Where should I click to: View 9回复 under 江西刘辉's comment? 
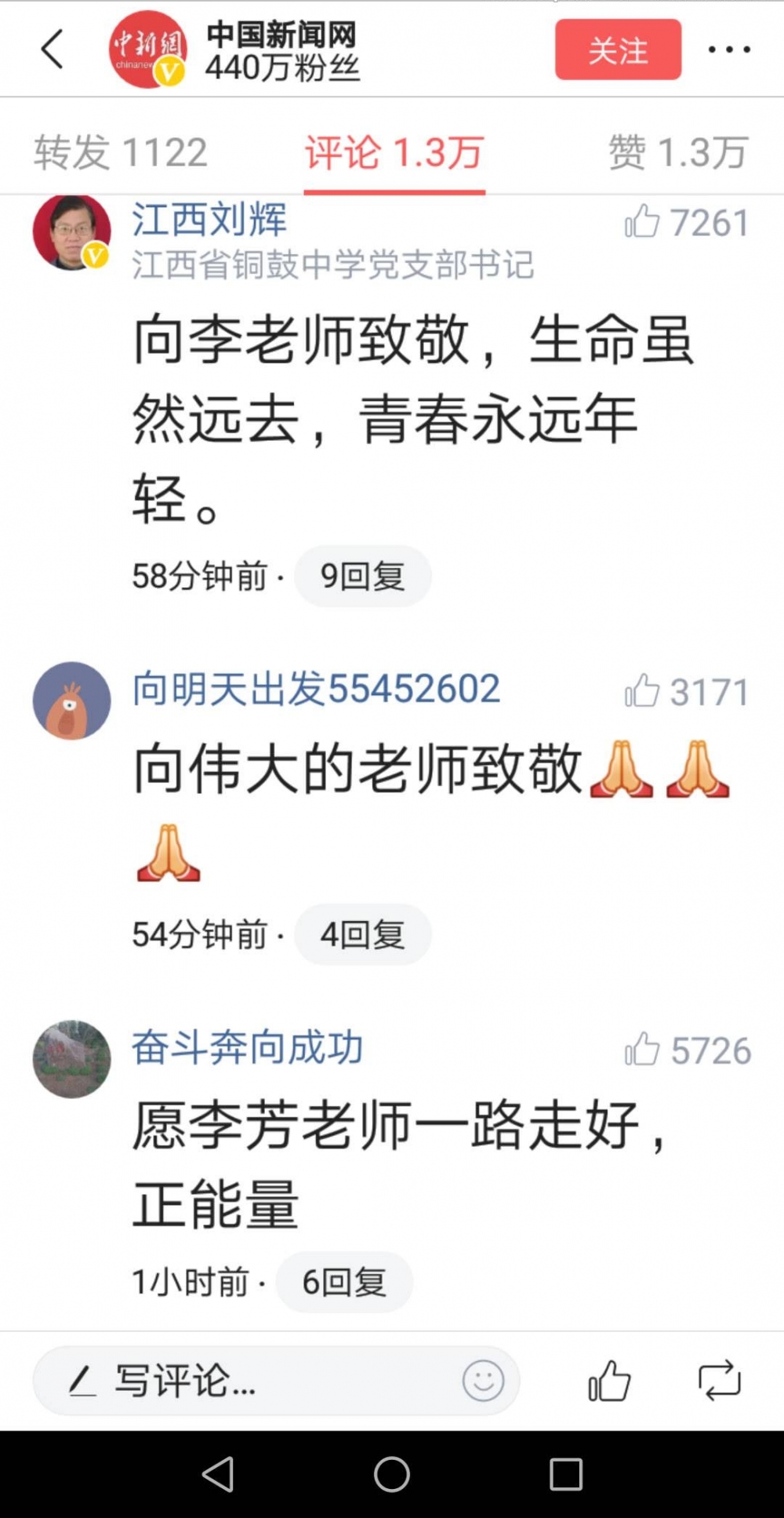coord(363,576)
